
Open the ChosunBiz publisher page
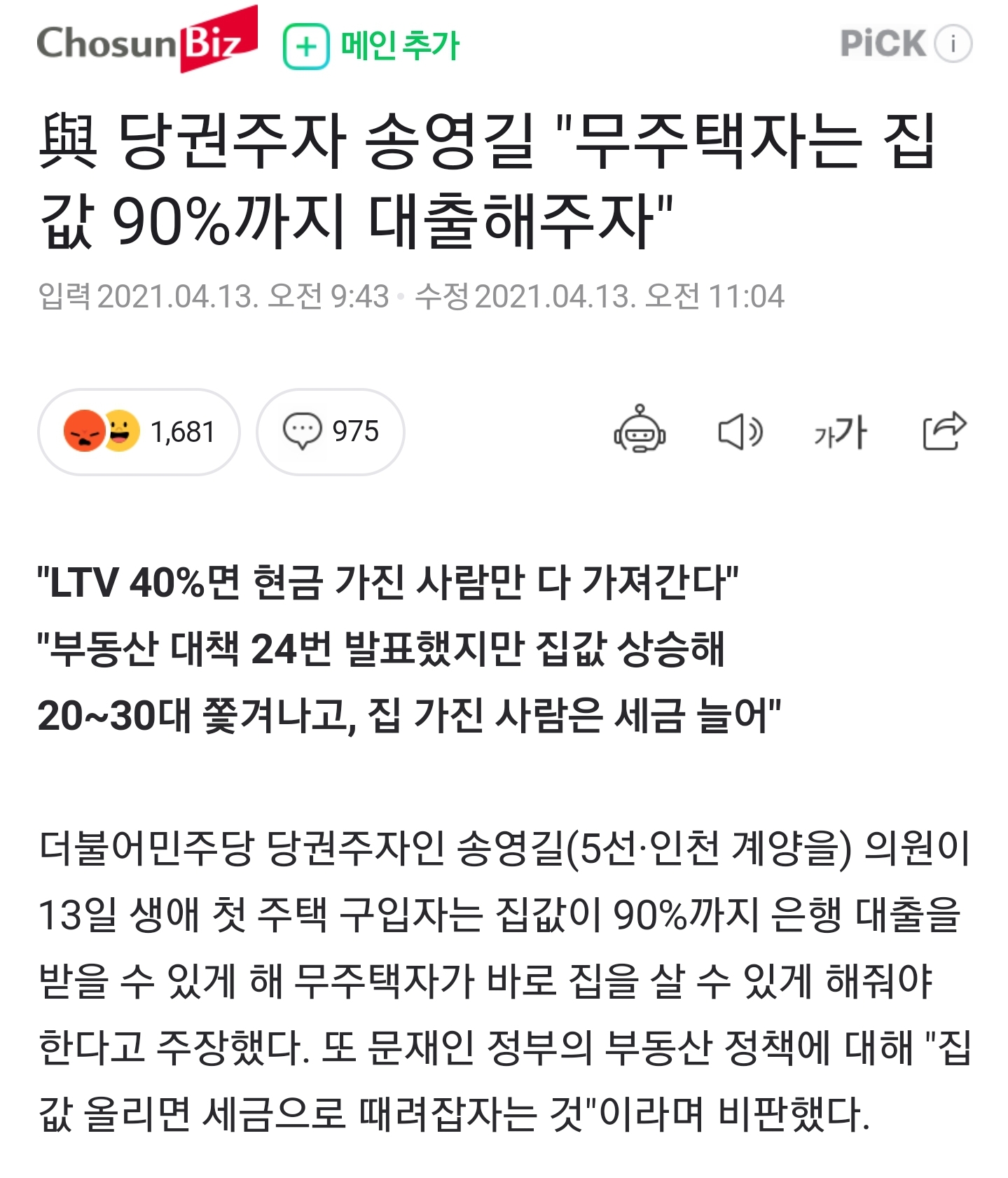(x=146, y=41)
